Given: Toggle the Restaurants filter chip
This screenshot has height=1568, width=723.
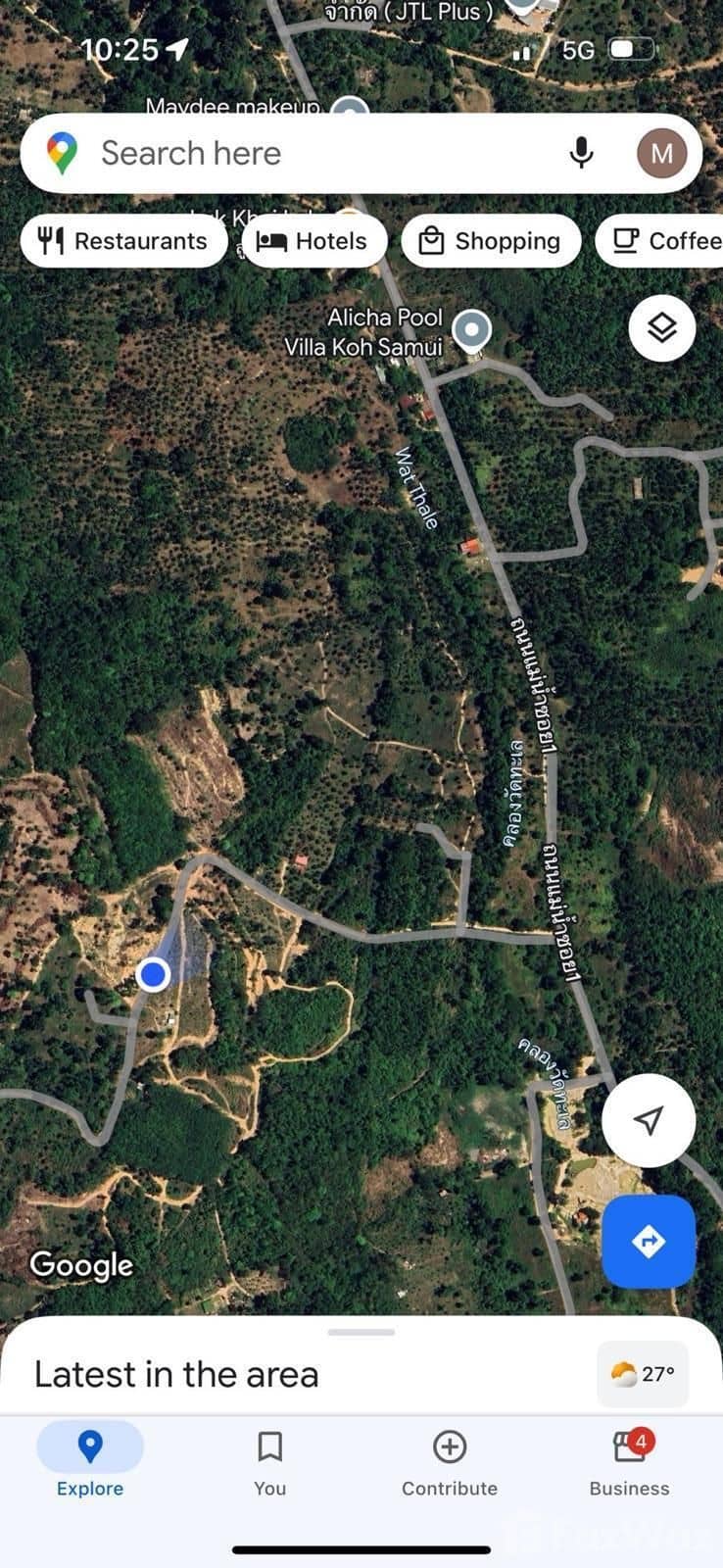Looking at the screenshot, I should 123,241.
